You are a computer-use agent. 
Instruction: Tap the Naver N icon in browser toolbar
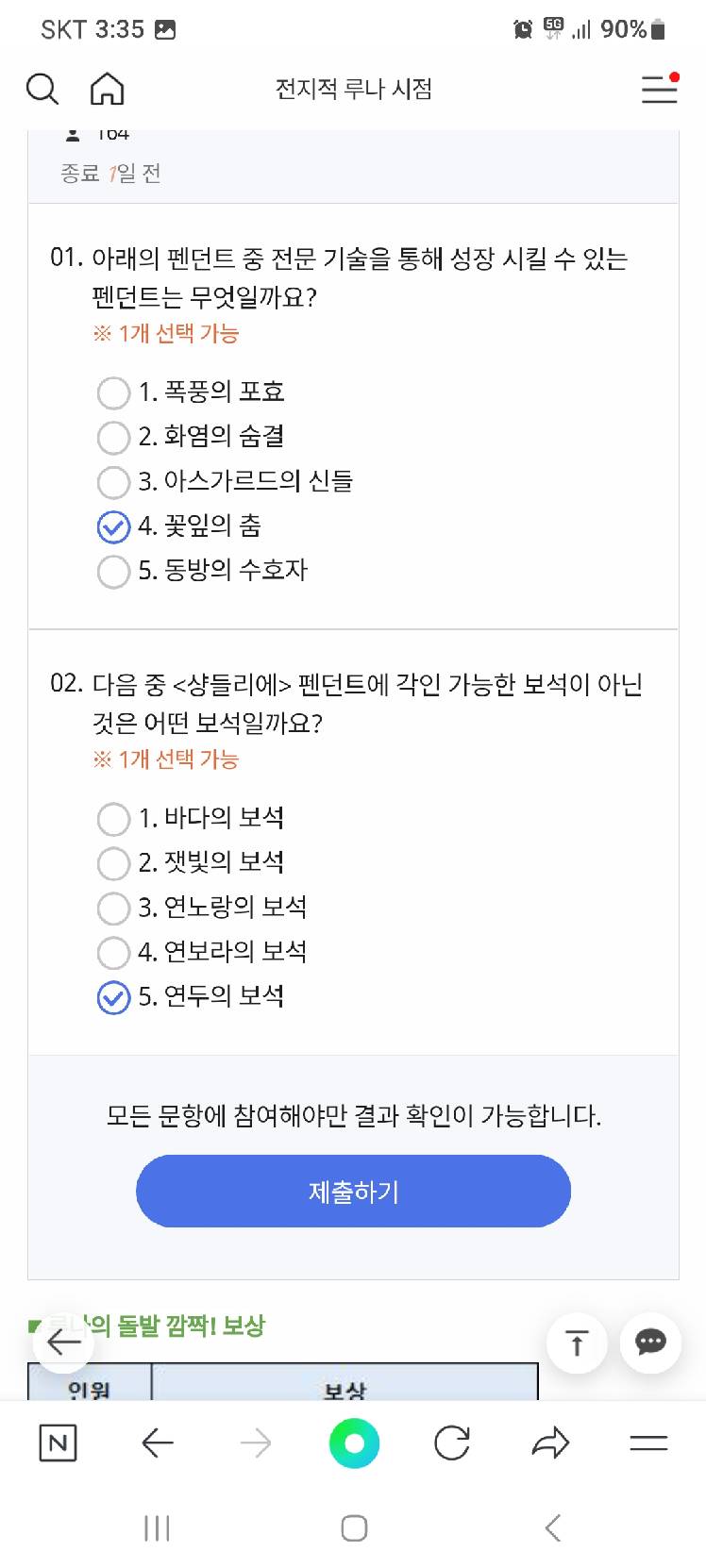coord(57,1443)
